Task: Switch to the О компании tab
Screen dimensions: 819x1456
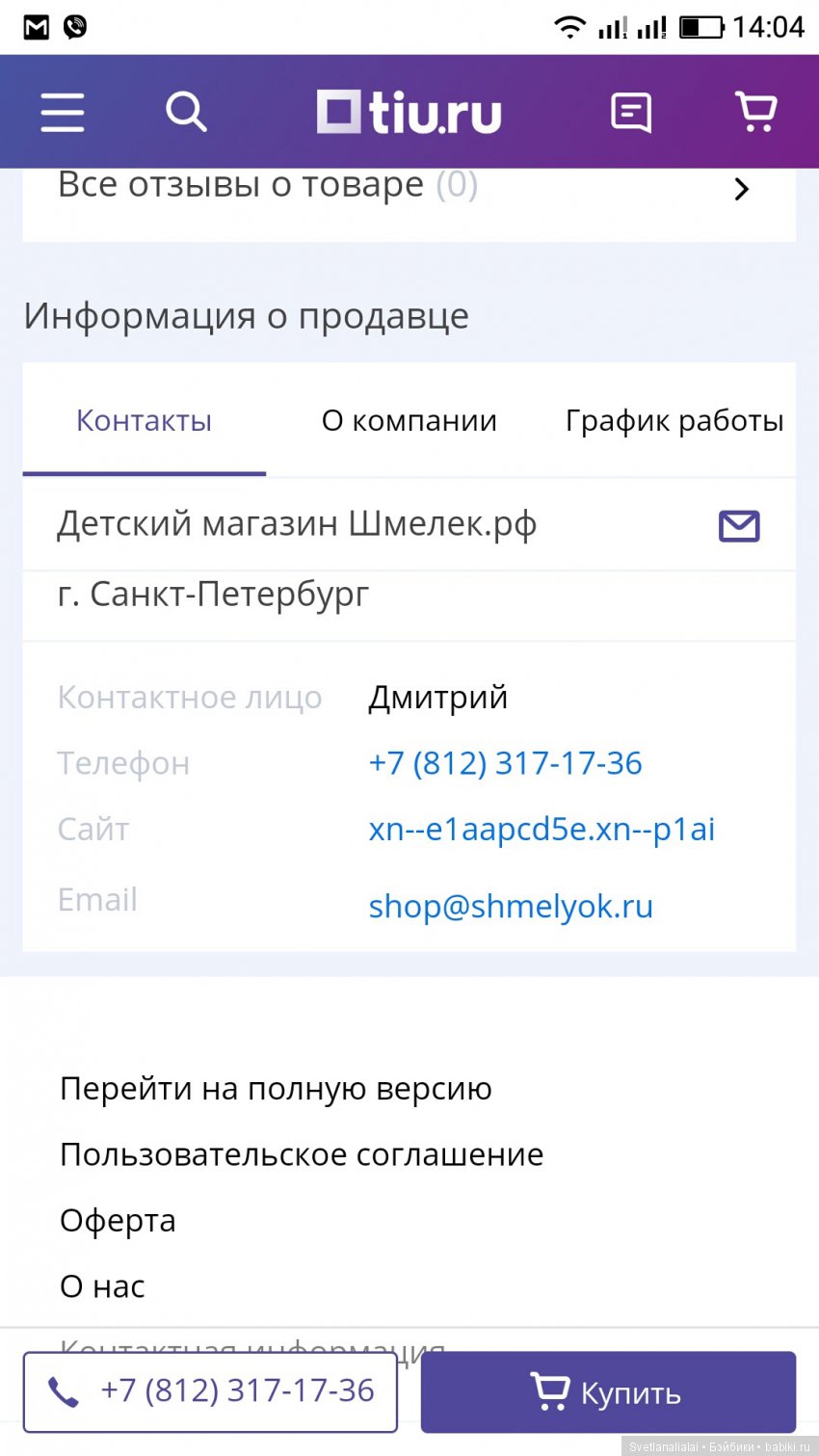Action: [x=409, y=421]
